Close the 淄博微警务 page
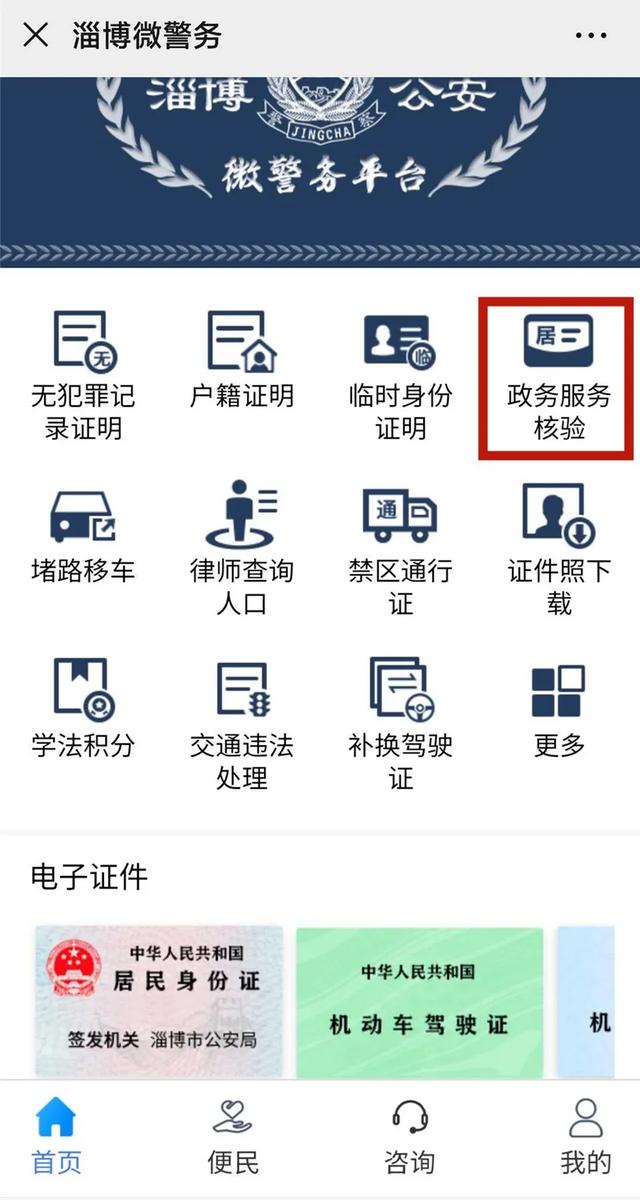The width and height of the screenshot is (640, 1200). tap(35, 36)
